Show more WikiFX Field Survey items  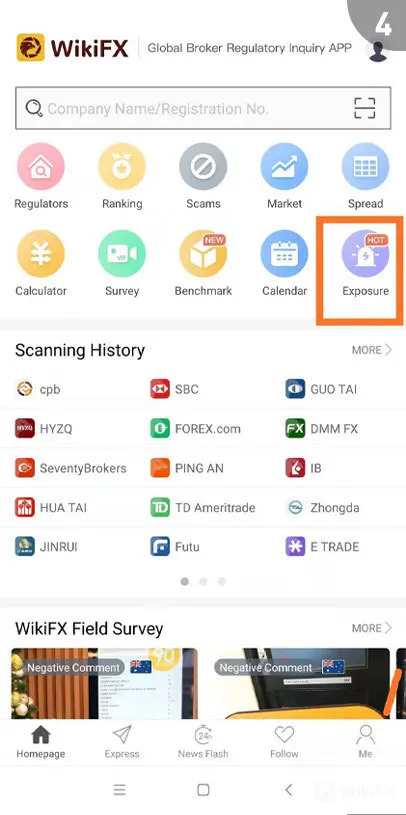(372, 628)
